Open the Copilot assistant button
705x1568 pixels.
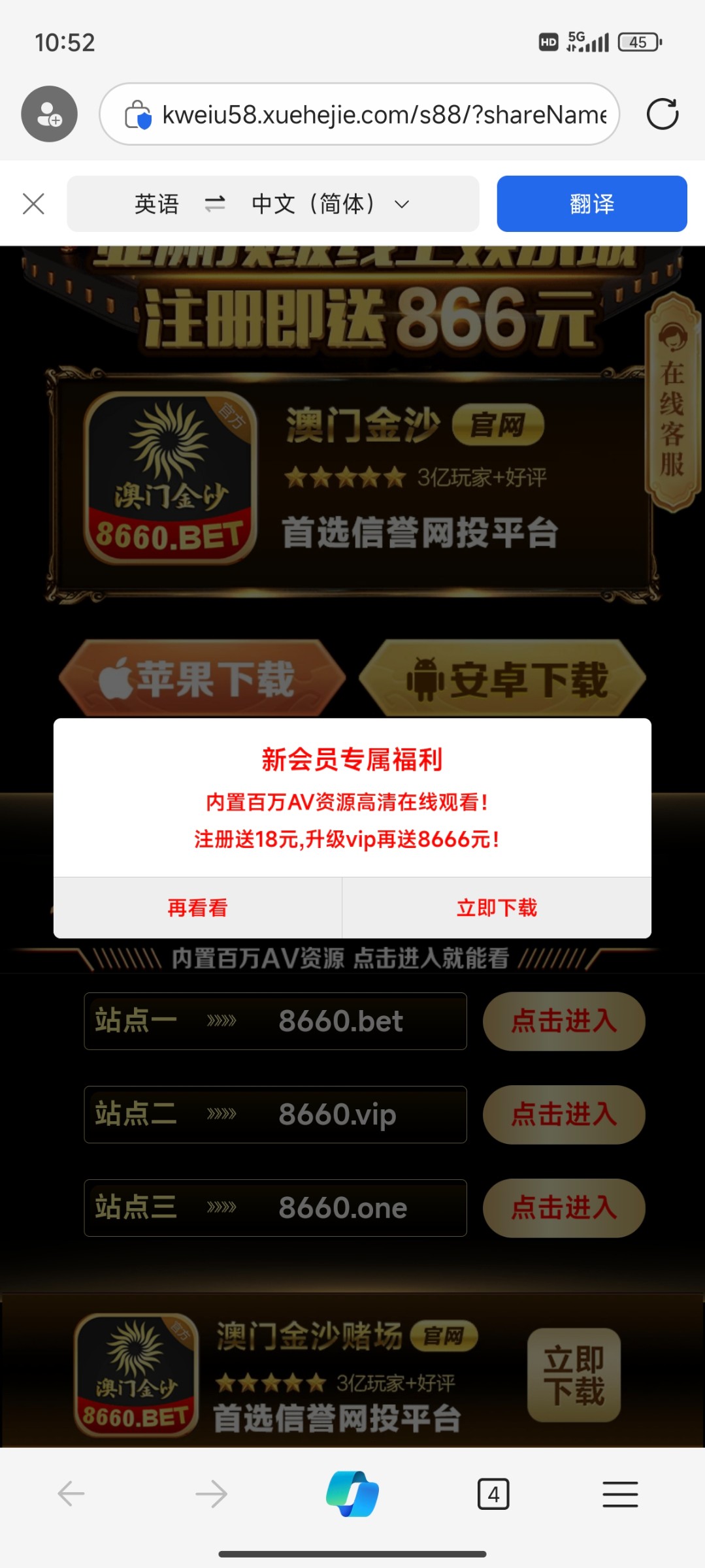[352, 1494]
